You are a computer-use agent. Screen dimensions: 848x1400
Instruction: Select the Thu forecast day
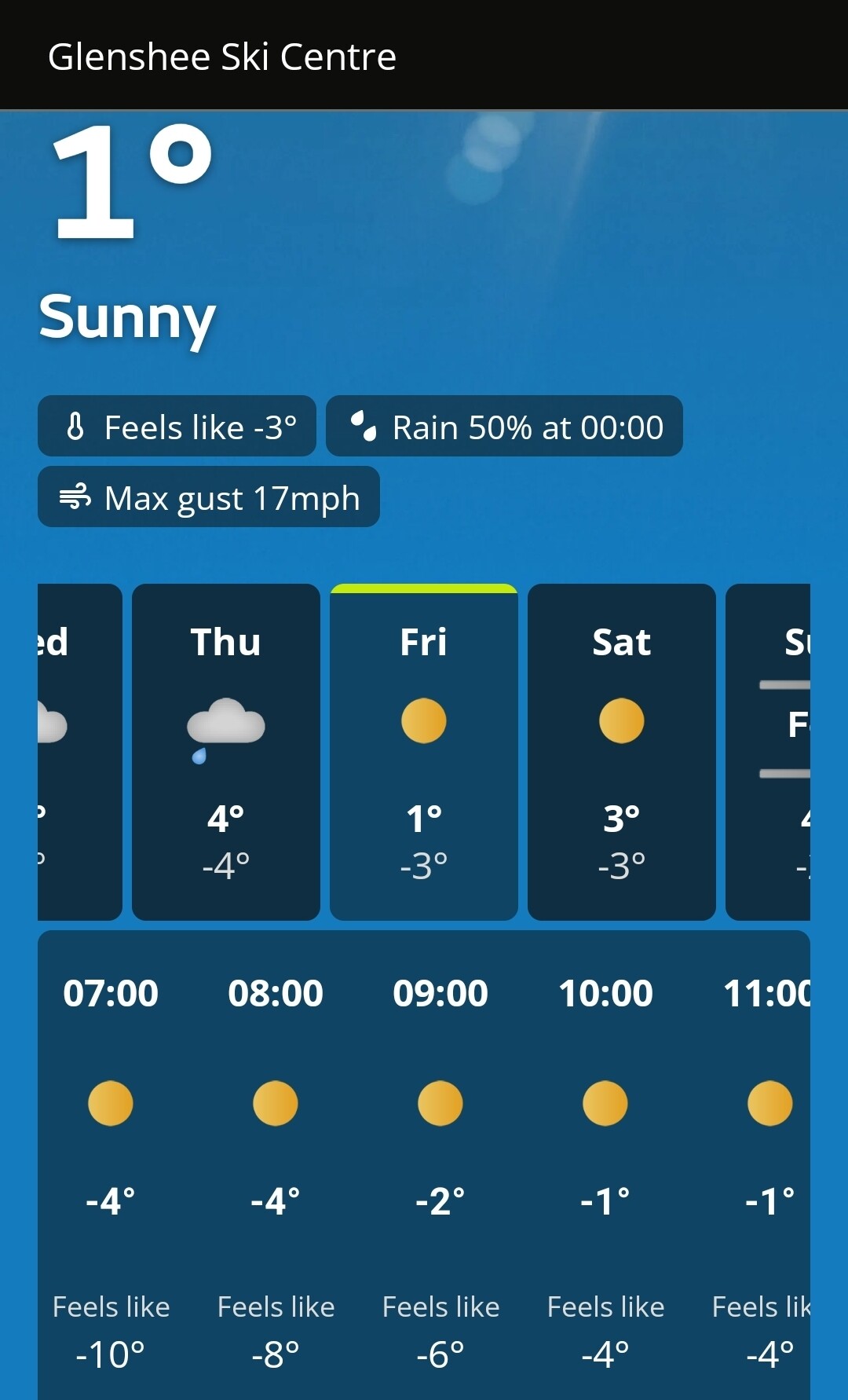point(226,751)
